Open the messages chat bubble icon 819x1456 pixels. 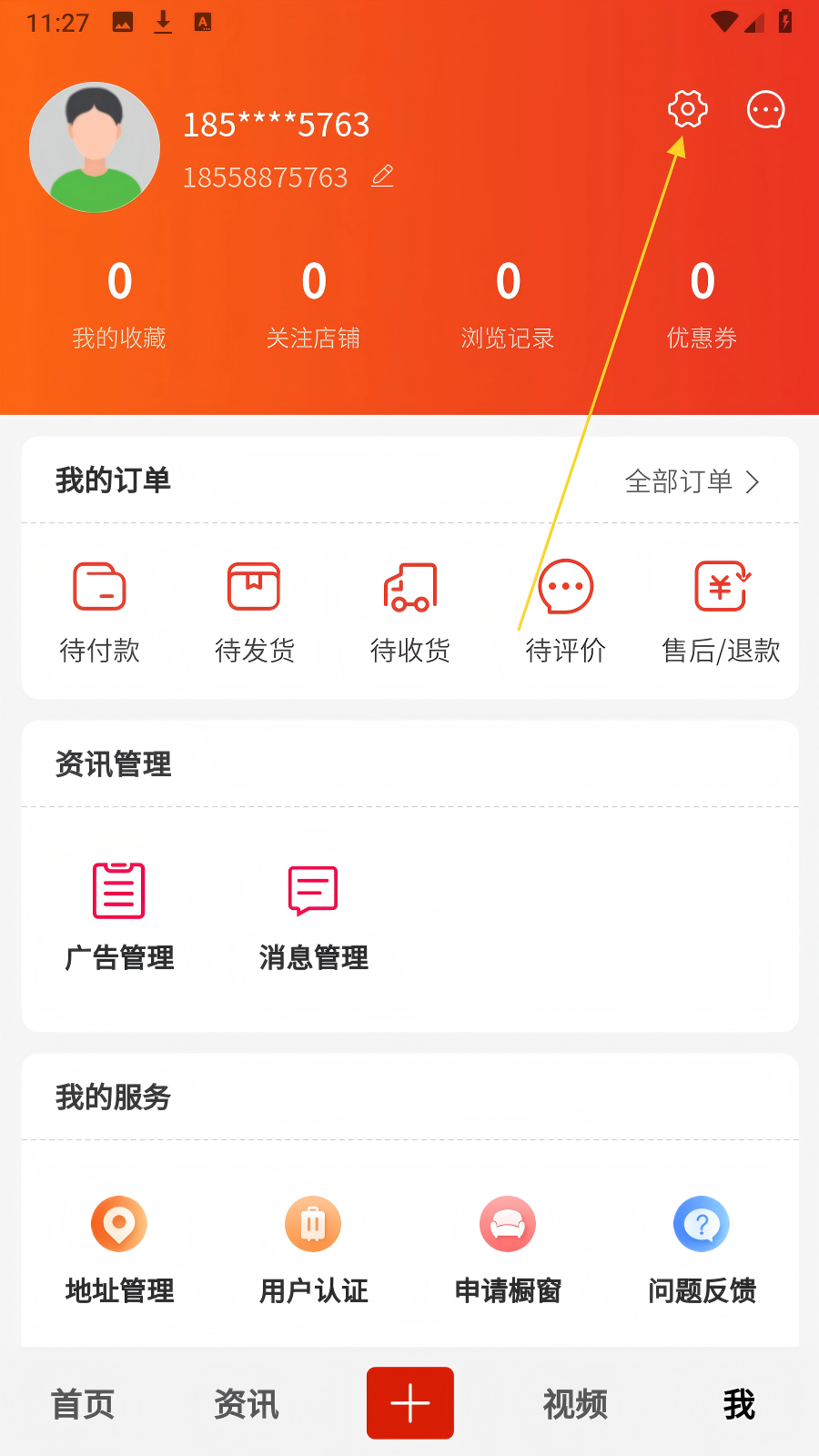pyautogui.click(x=765, y=109)
